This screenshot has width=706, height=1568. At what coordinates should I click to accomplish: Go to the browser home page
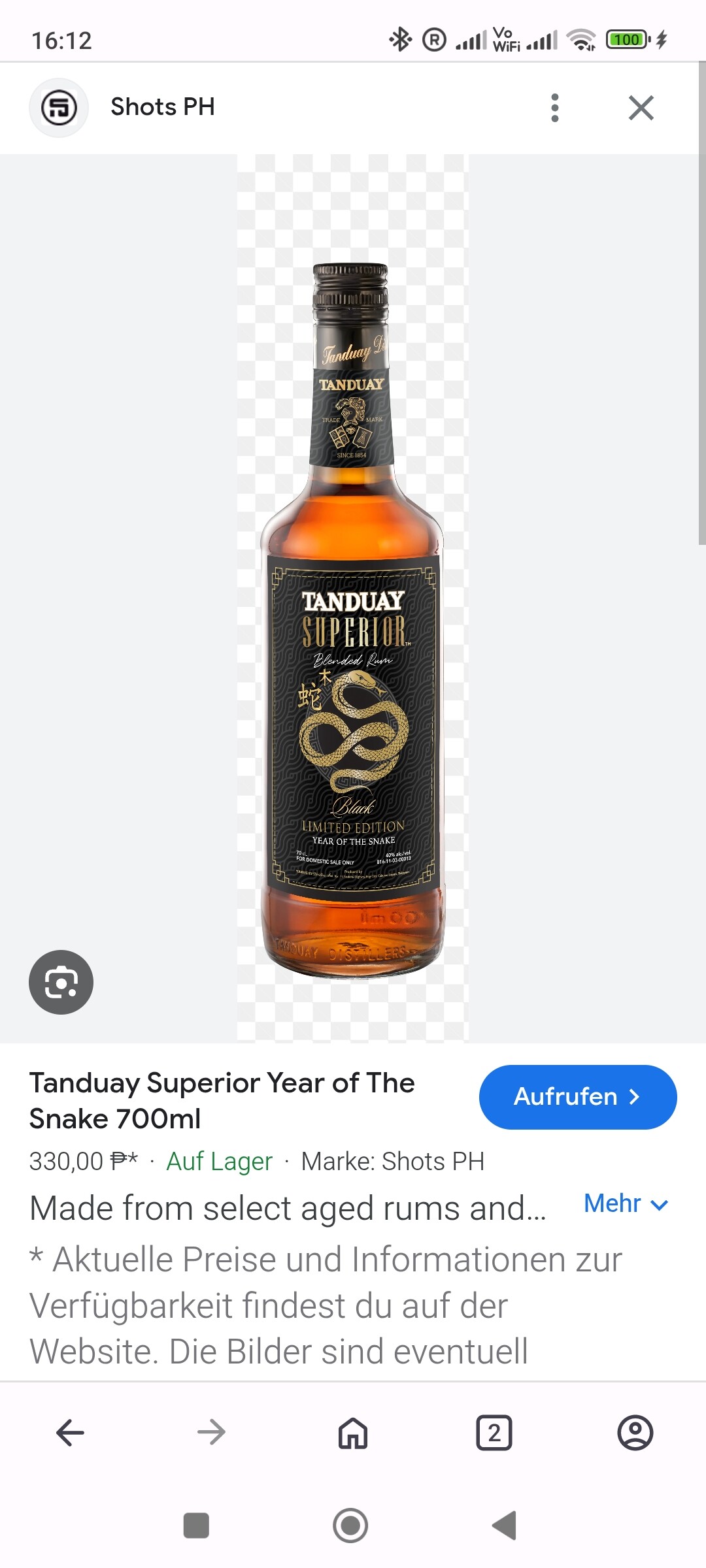353,1433
